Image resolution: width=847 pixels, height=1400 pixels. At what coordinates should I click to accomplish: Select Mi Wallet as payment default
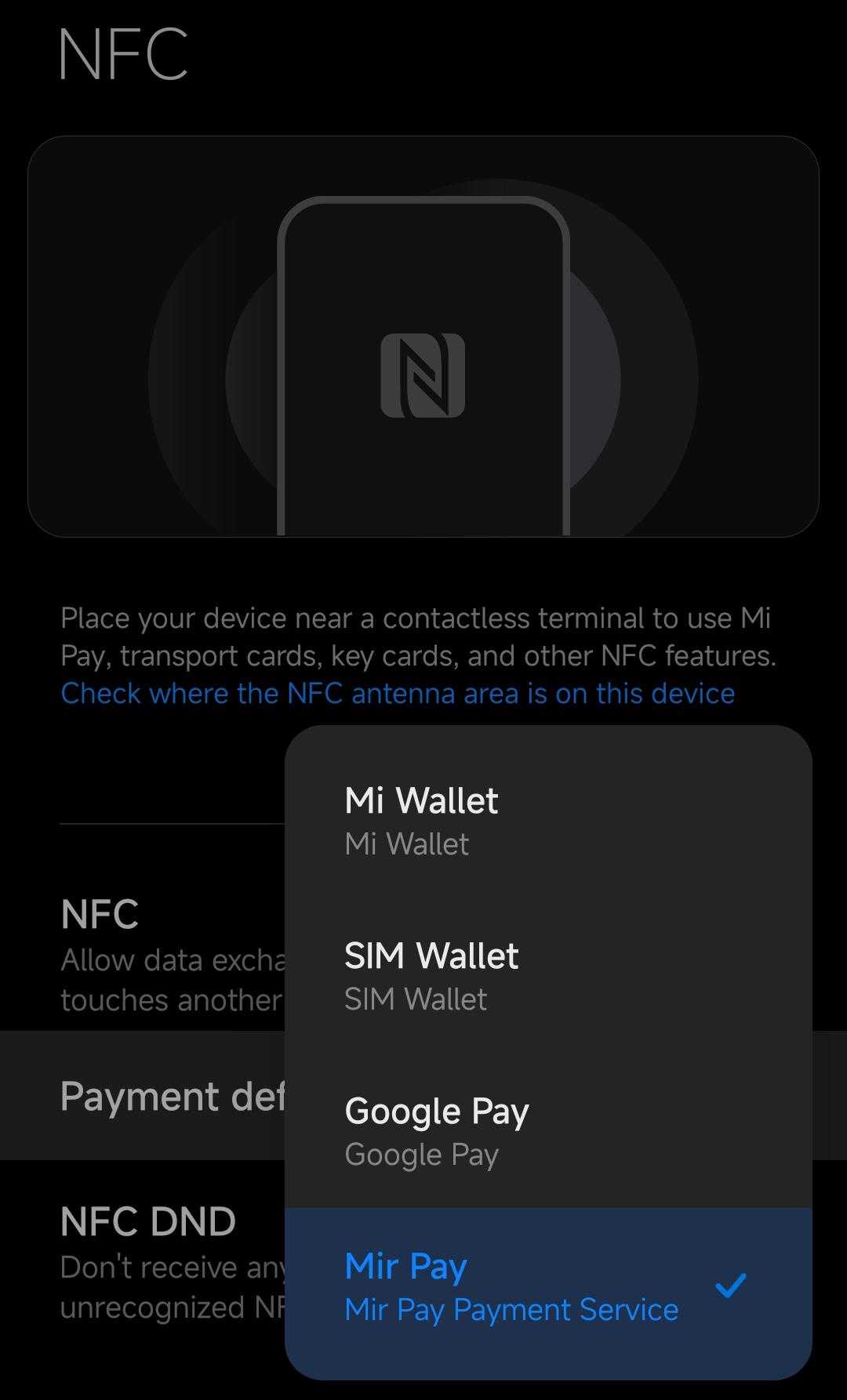[x=547, y=820]
